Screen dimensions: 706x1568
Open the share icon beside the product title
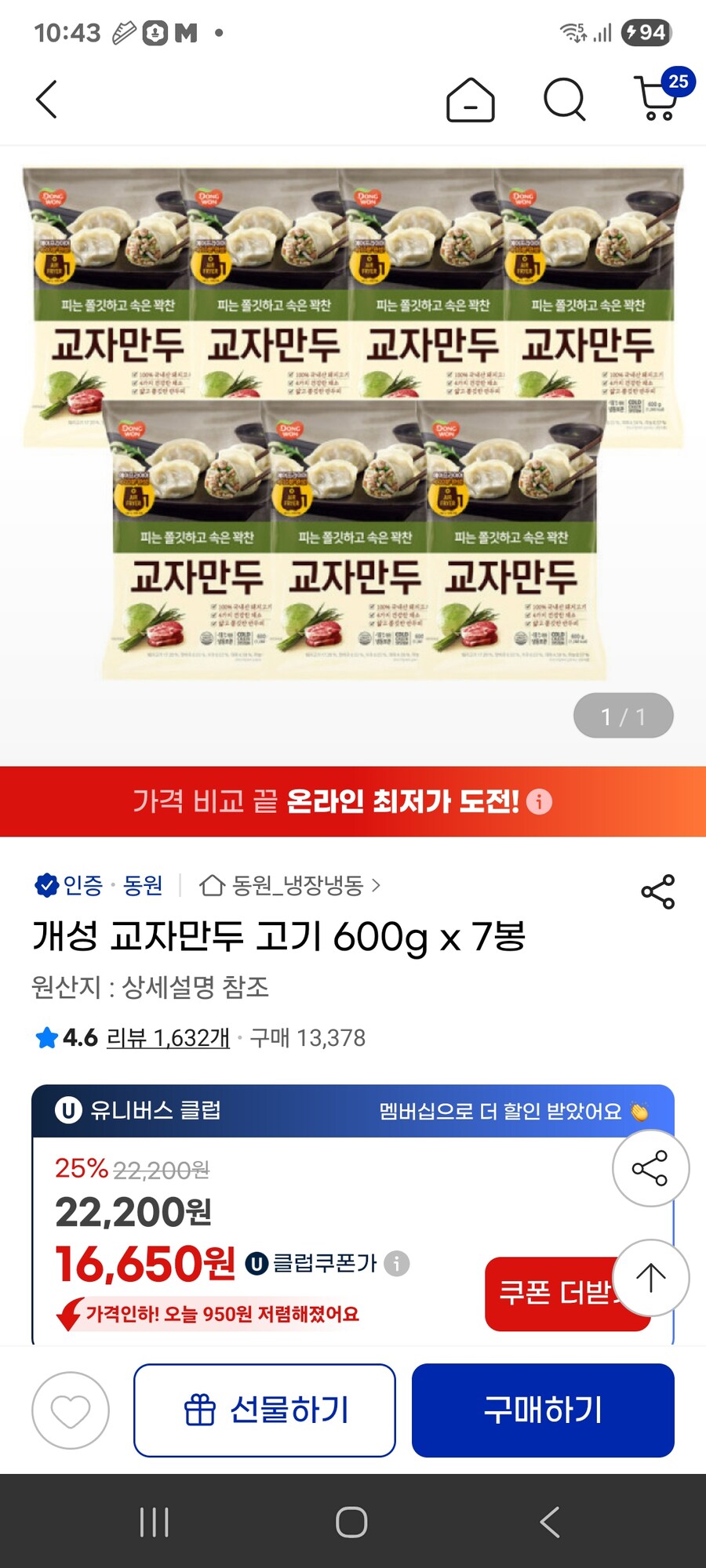657,890
